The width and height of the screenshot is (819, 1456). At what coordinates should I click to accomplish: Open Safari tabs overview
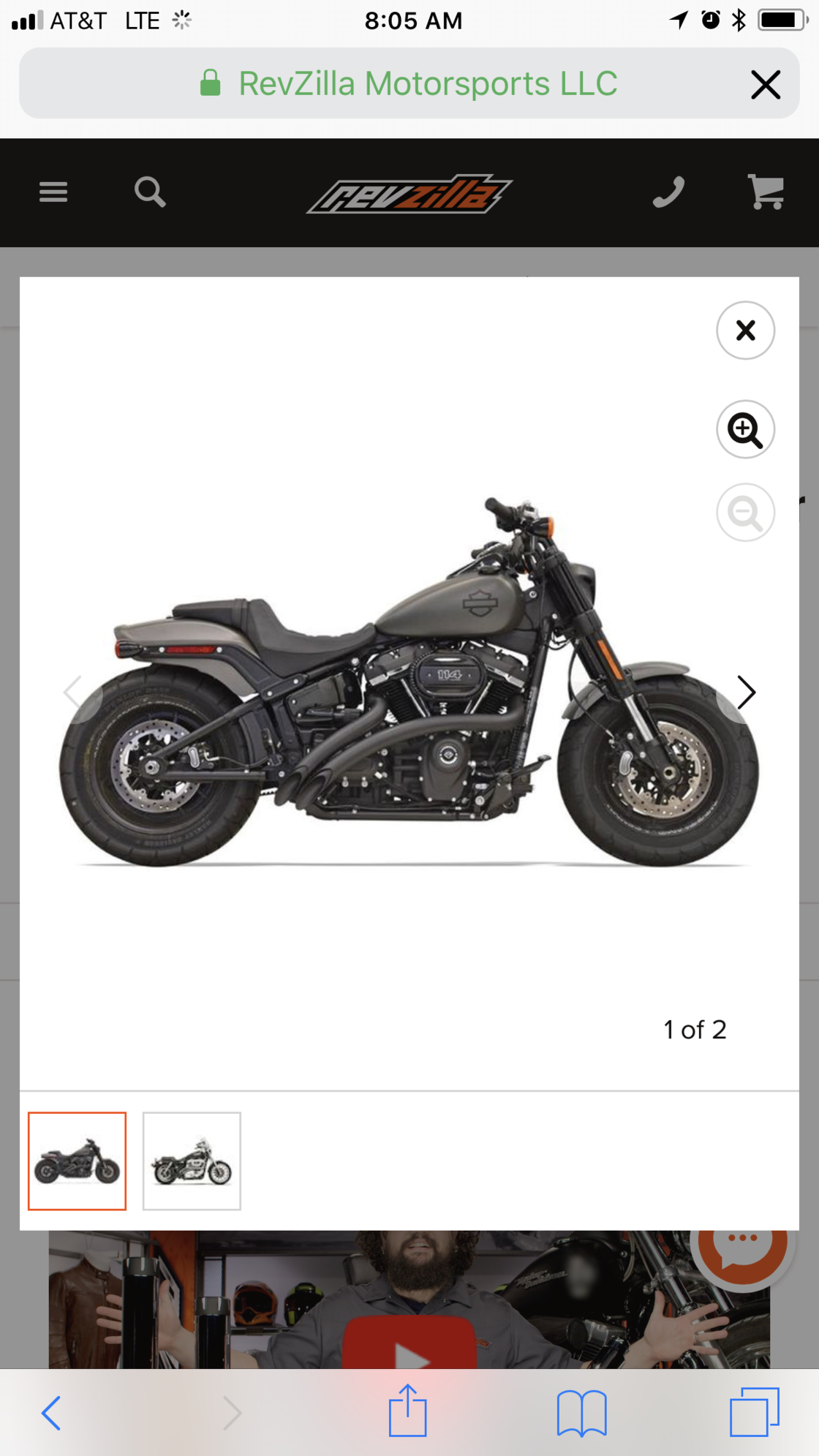coord(755,1412)
